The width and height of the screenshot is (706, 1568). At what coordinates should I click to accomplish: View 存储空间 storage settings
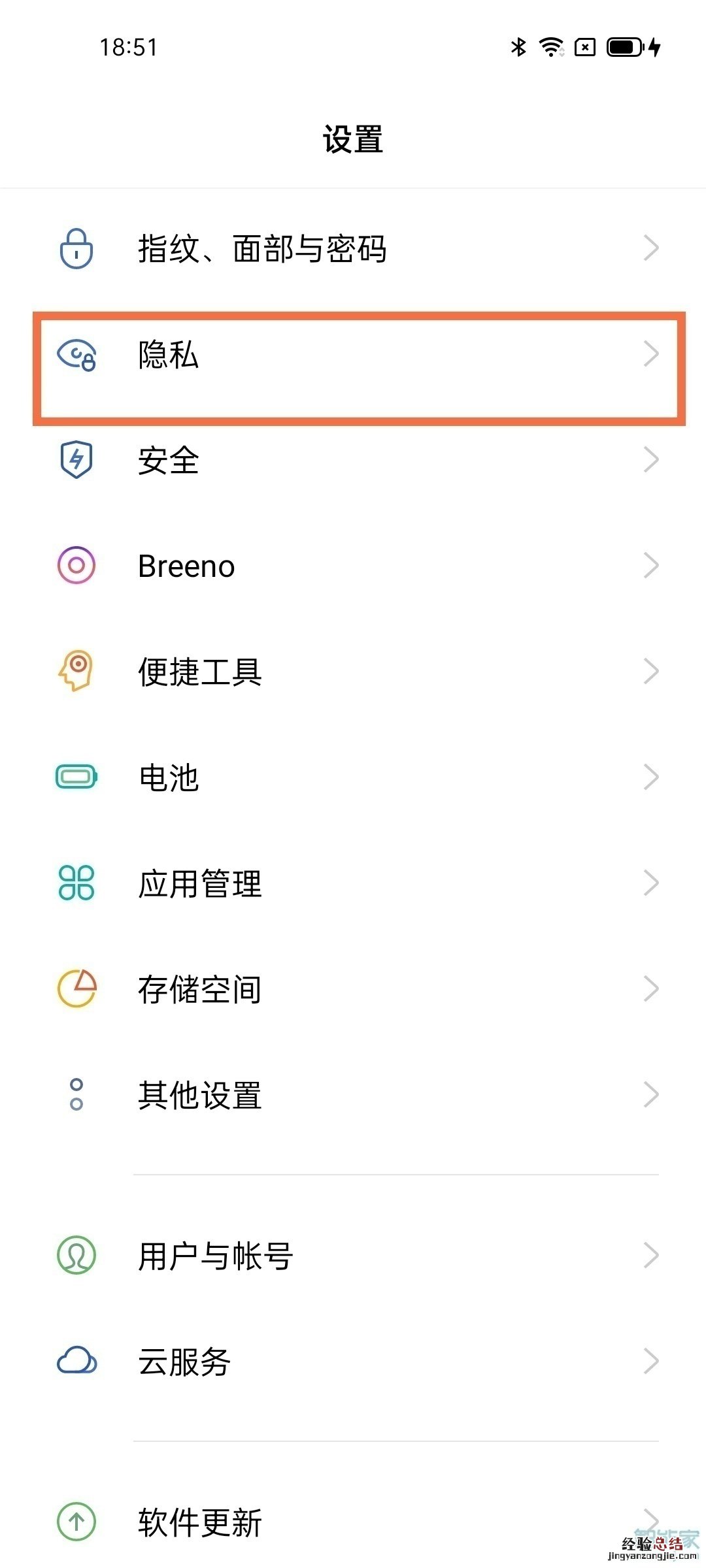click(353, 989)
